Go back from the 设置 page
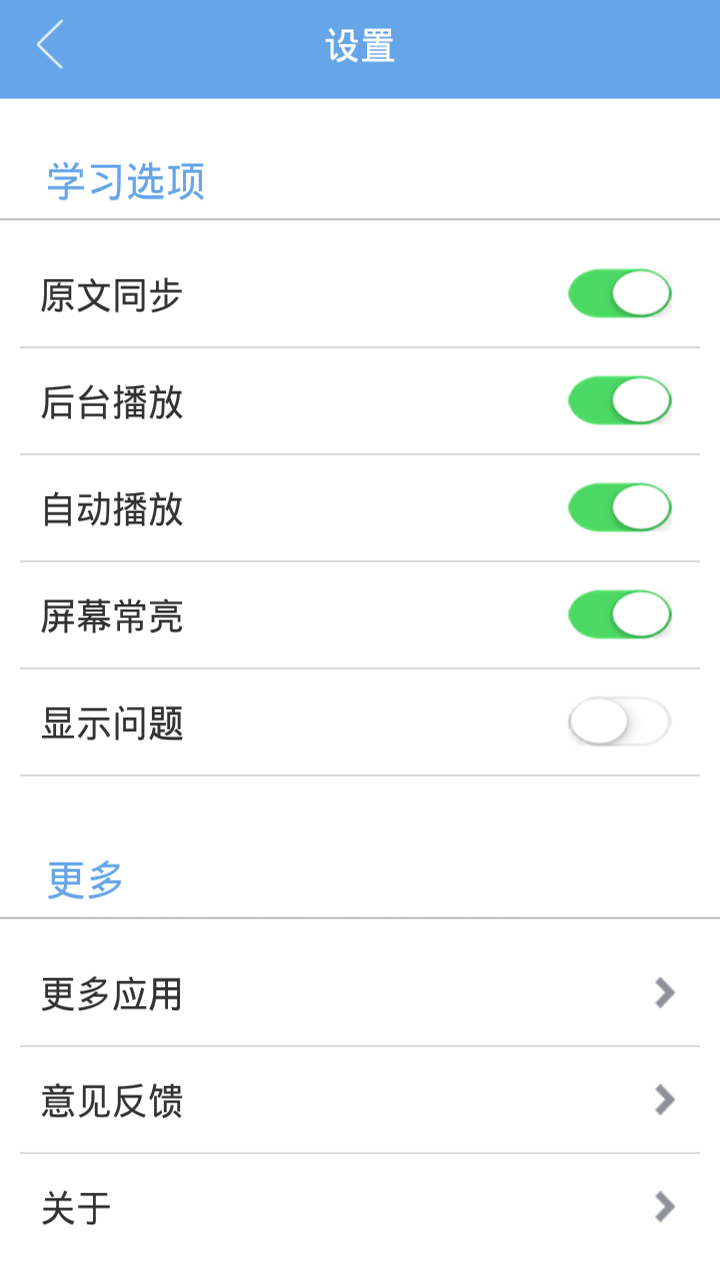 point(50,46)
